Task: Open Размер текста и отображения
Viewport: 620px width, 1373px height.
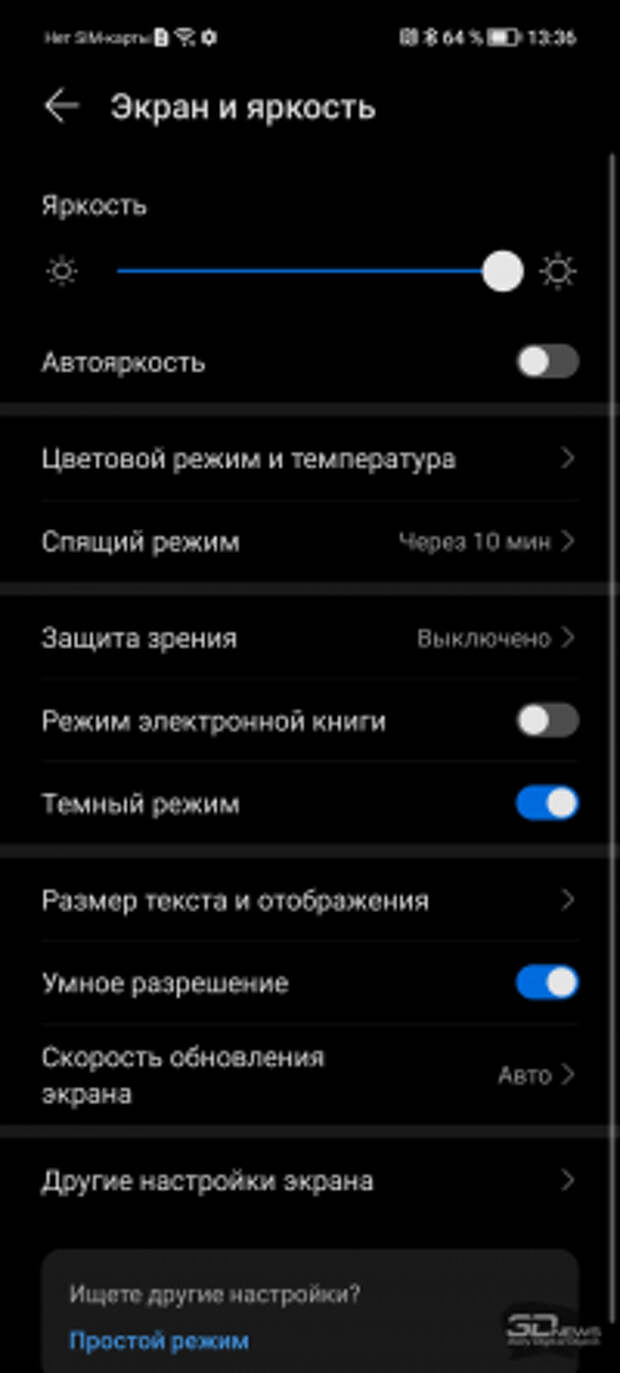Action: (x=309, y=900)
